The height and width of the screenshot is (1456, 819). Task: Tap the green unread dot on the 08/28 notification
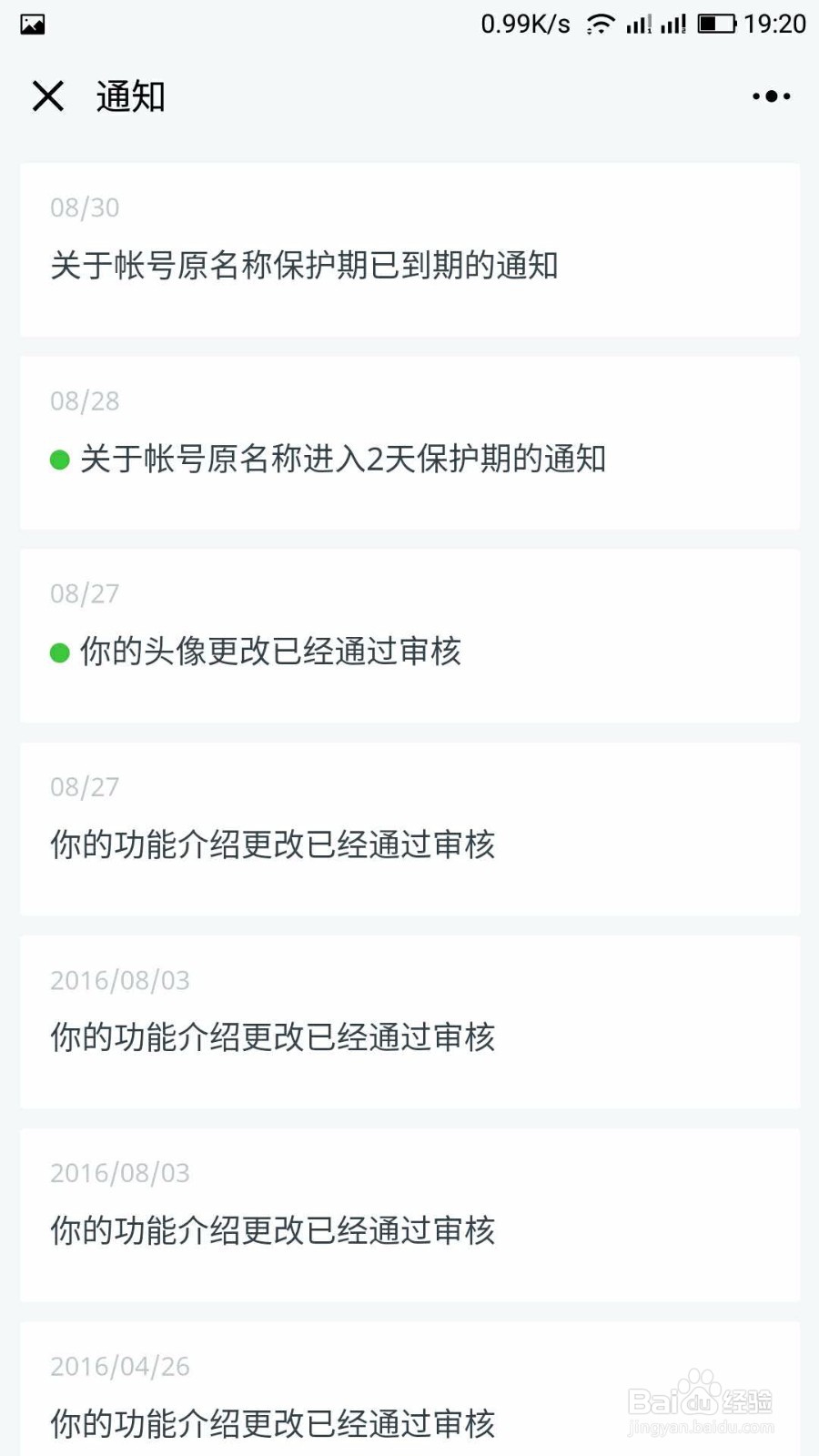tap(58, 460)
